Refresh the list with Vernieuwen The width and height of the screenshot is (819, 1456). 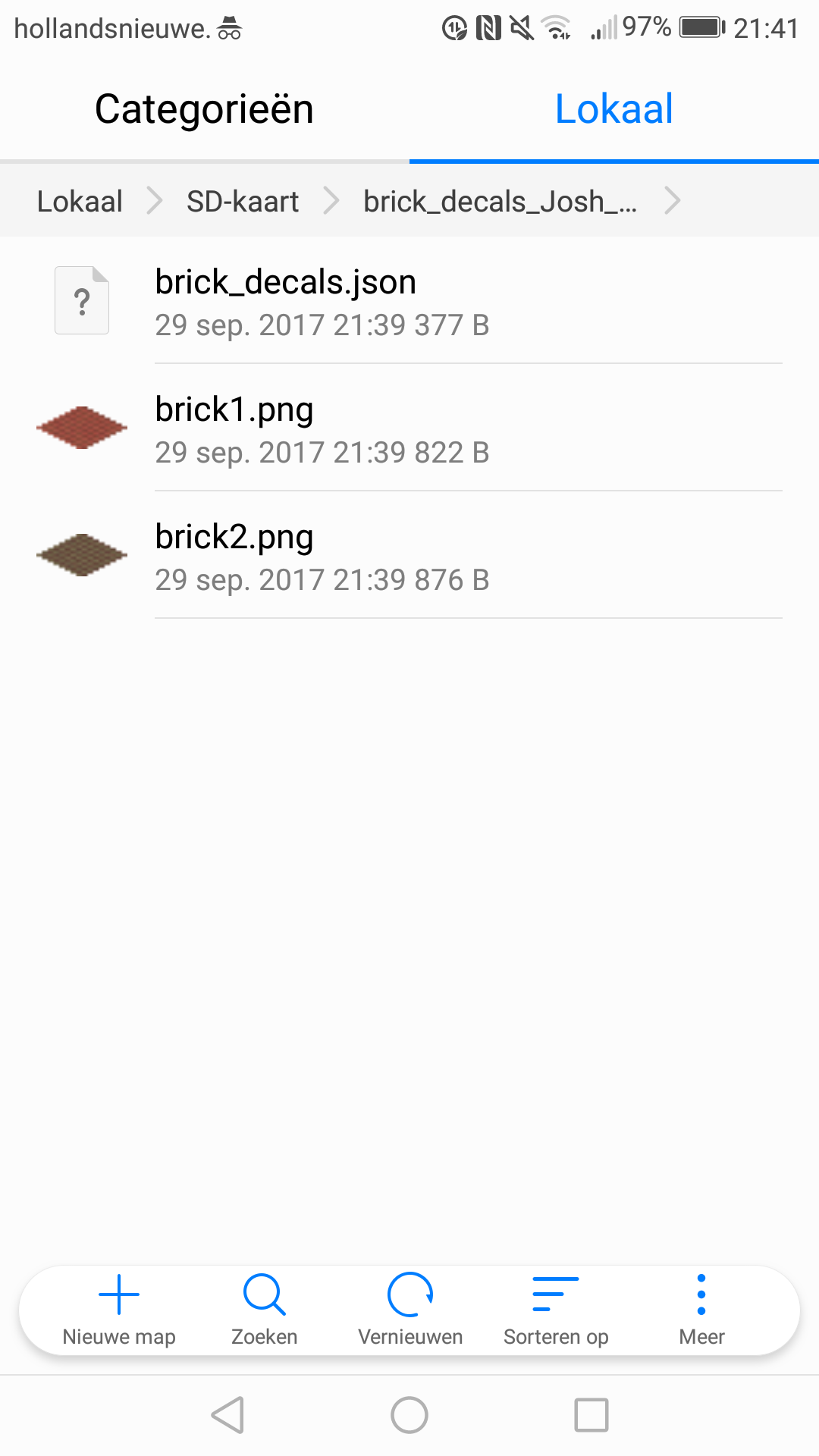pos(410,1310)
